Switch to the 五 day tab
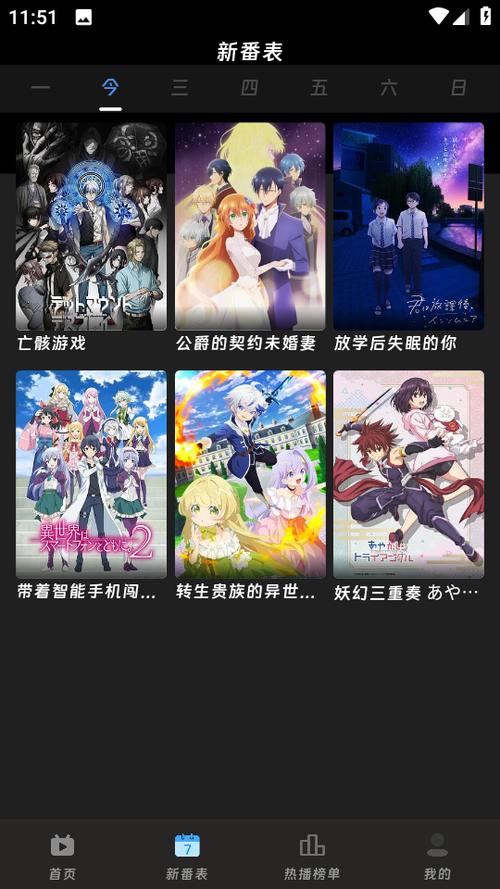The width and height of the screenshot is (500, 889). tap(319, 88)
